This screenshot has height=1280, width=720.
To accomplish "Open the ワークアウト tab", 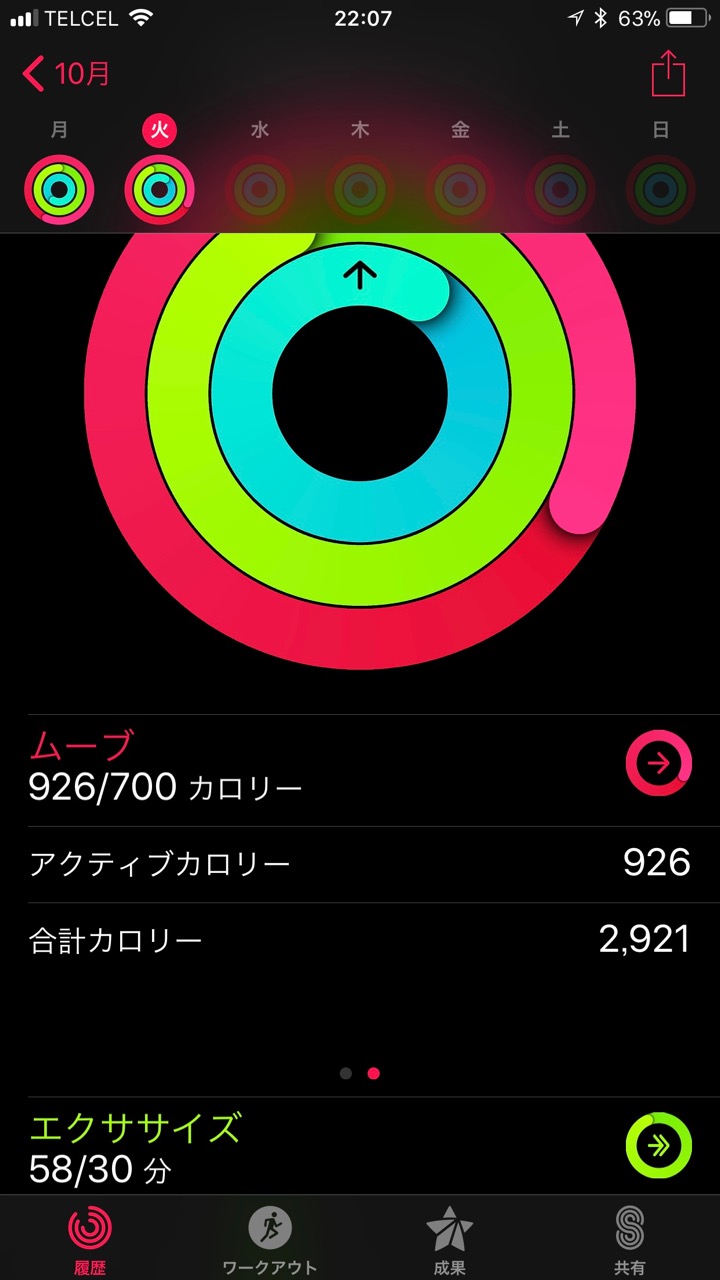I will point(270,1238).
